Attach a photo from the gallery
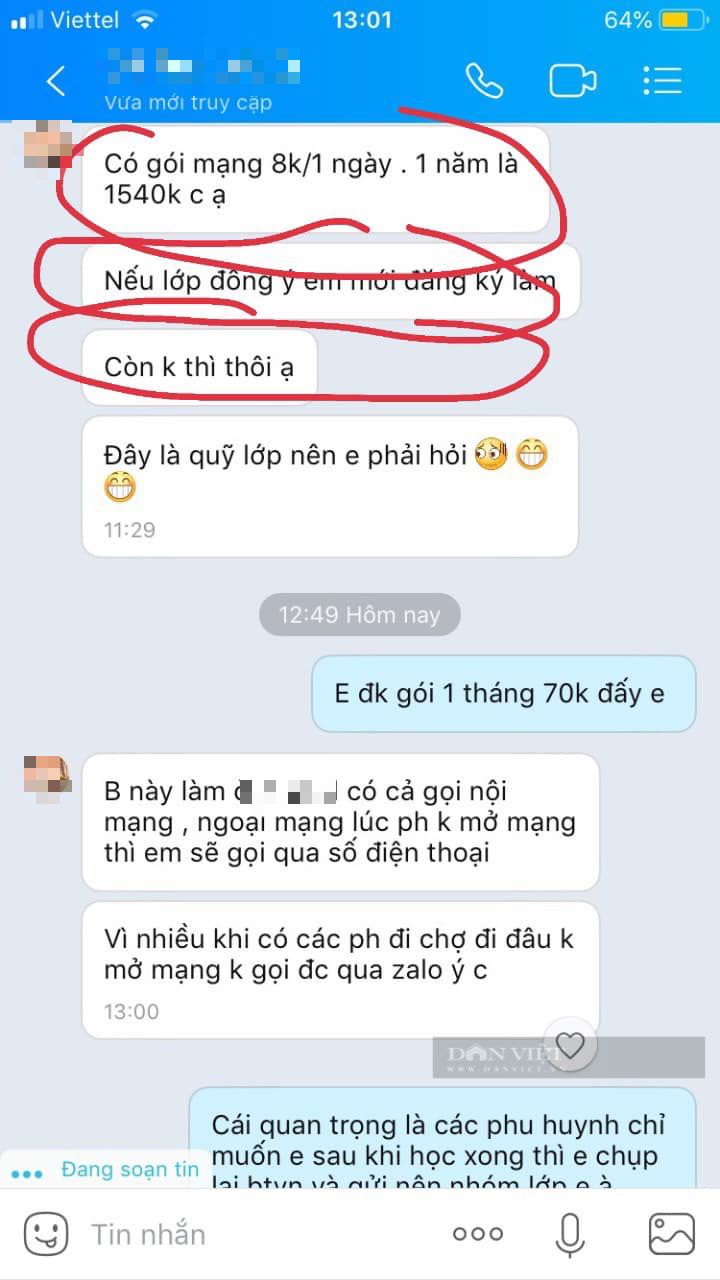This screenshot has width=720, height=1280. tap(671, 1234)
